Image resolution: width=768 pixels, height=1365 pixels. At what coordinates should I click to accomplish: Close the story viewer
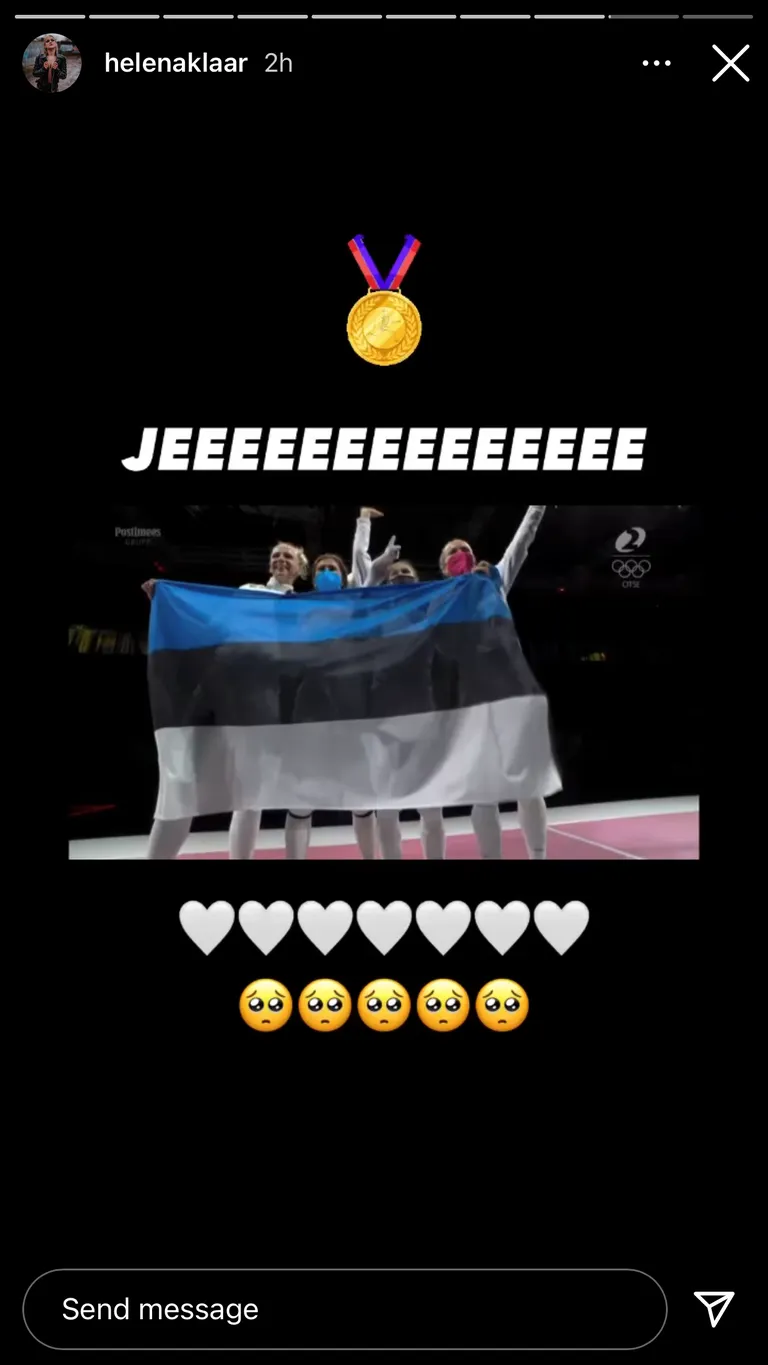click(x=730, y=63)
